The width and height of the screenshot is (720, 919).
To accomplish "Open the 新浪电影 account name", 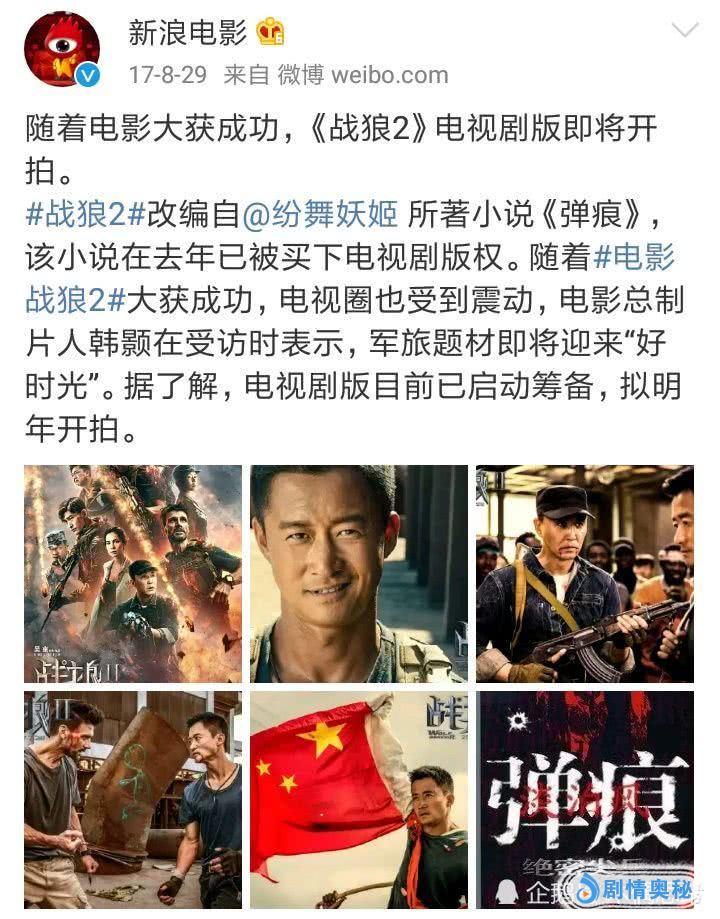I will pos(187,33).
